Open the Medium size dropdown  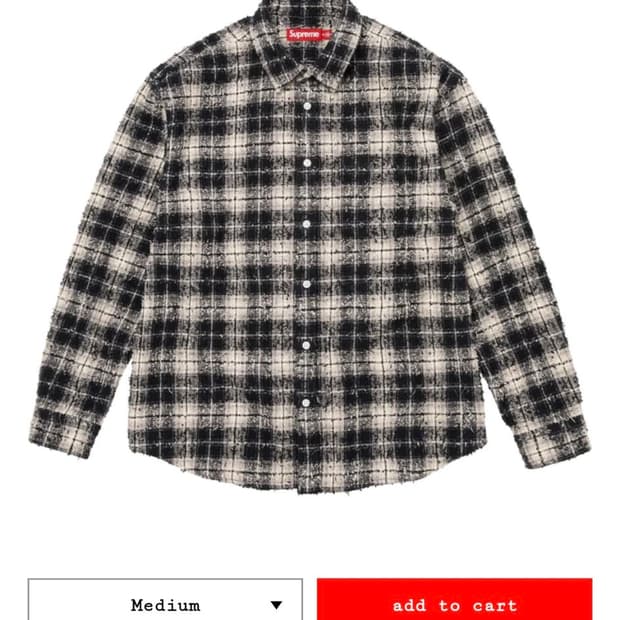tap(165, 599)
